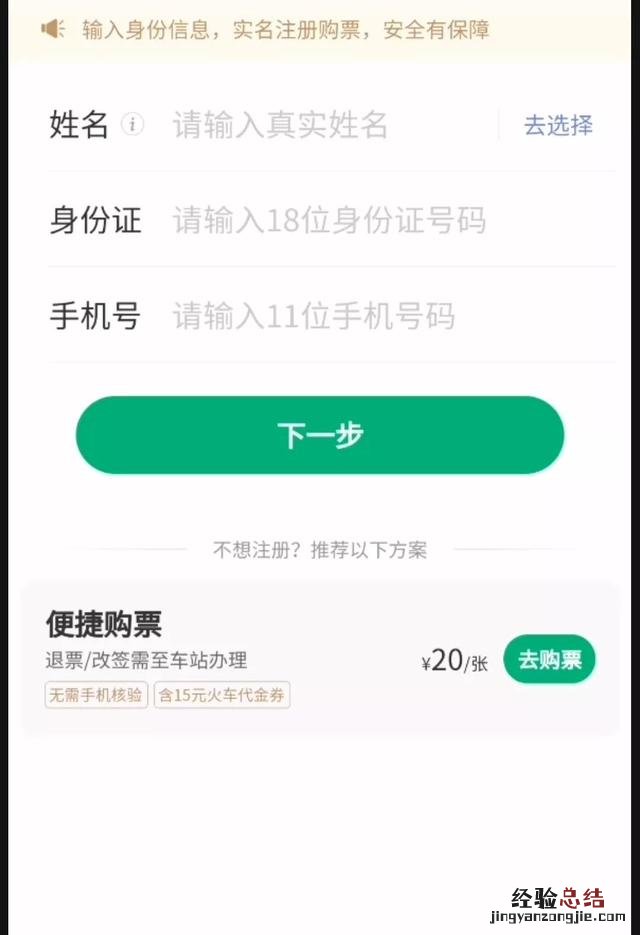Tap the name input field
This screenshot has width=640, height=935.
point(300,125)
